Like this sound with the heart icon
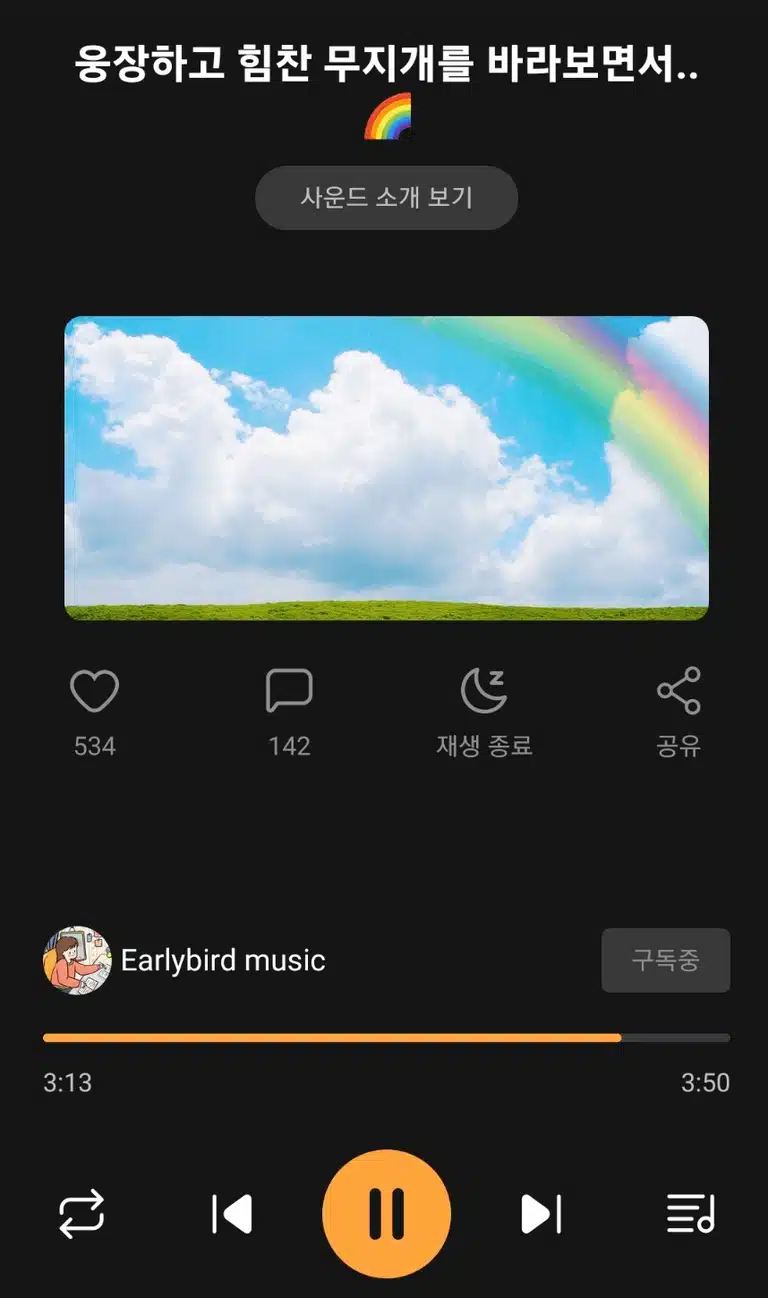This screenshot has width=768, height=1298. coord(95,691)
